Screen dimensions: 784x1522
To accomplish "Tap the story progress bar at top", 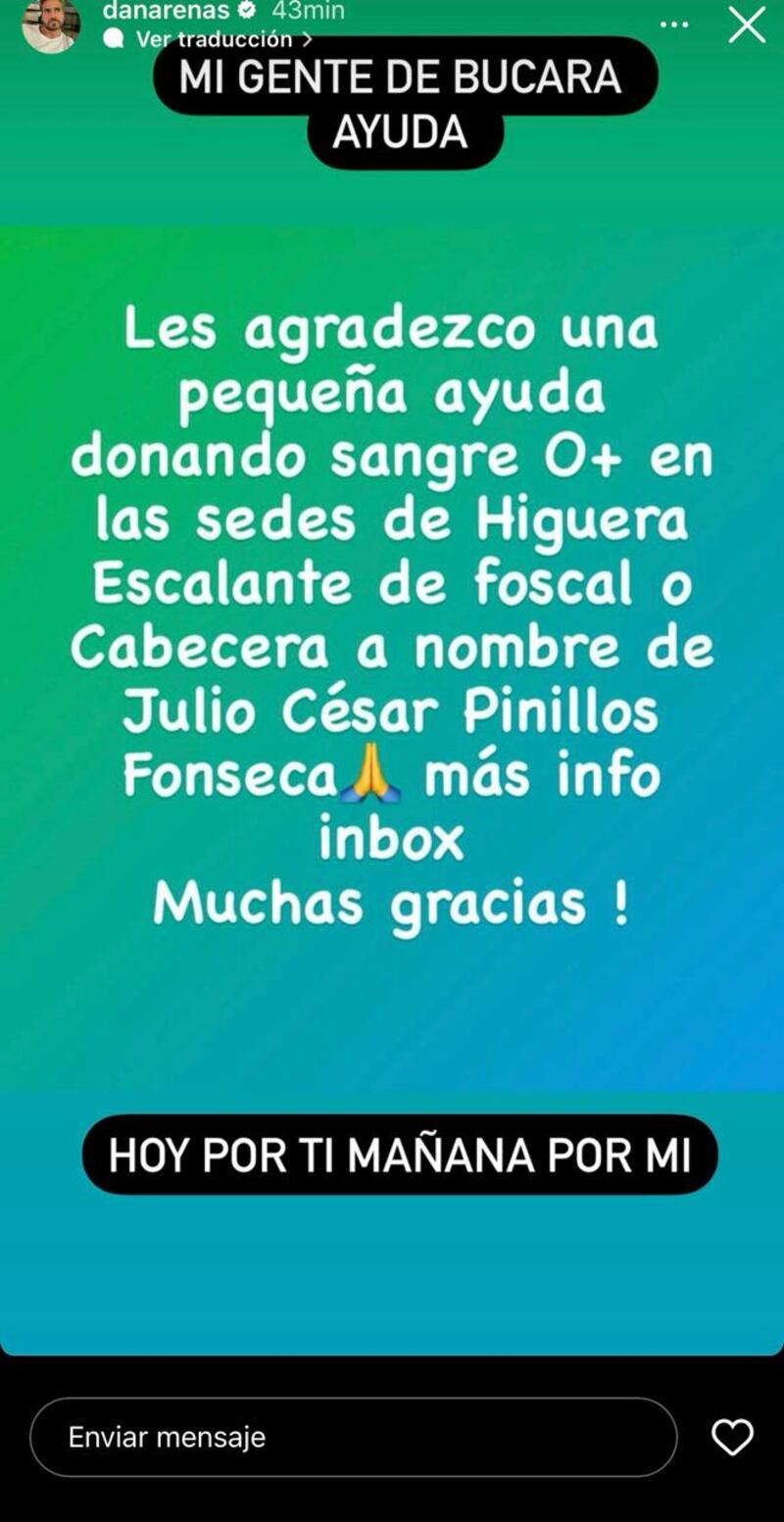I will pyautogui.click(x=392, y=3).
